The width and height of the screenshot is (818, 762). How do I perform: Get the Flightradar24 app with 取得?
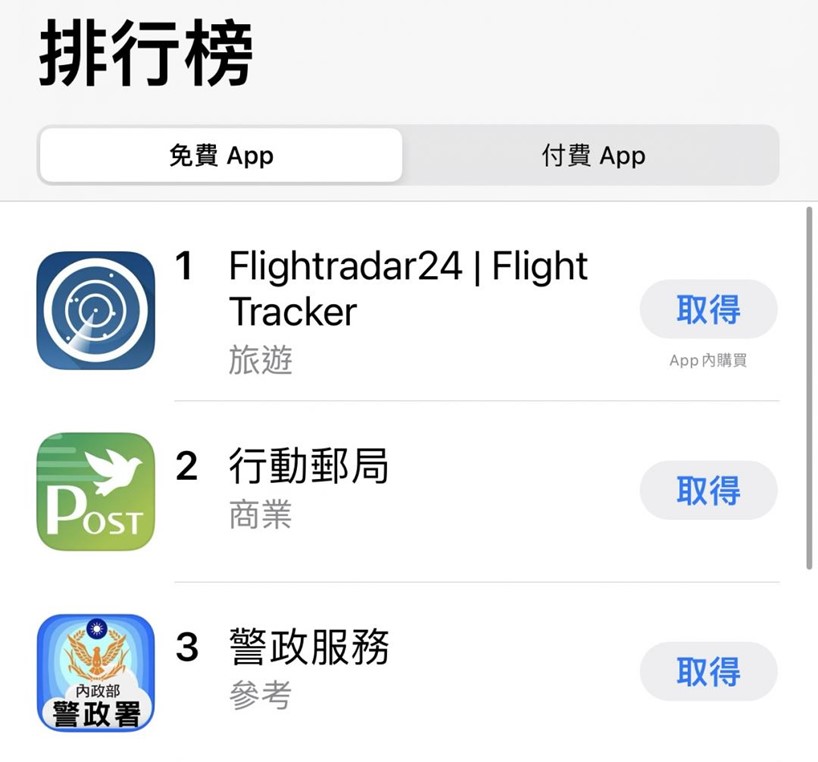pyautogui.click(x=708, y=310)
